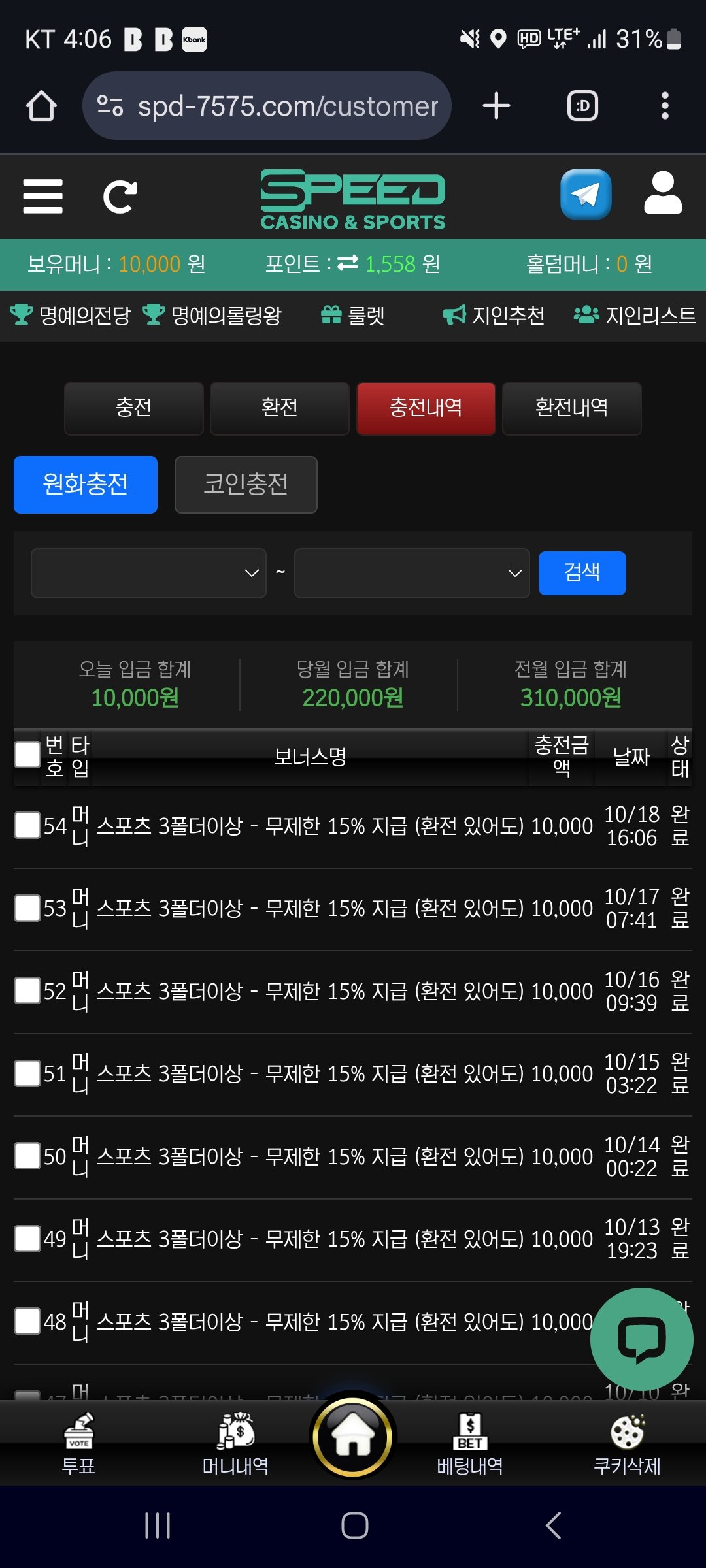
Task: Tap the 쿠키삭제 item
Action: click(x=627, y=1444)
